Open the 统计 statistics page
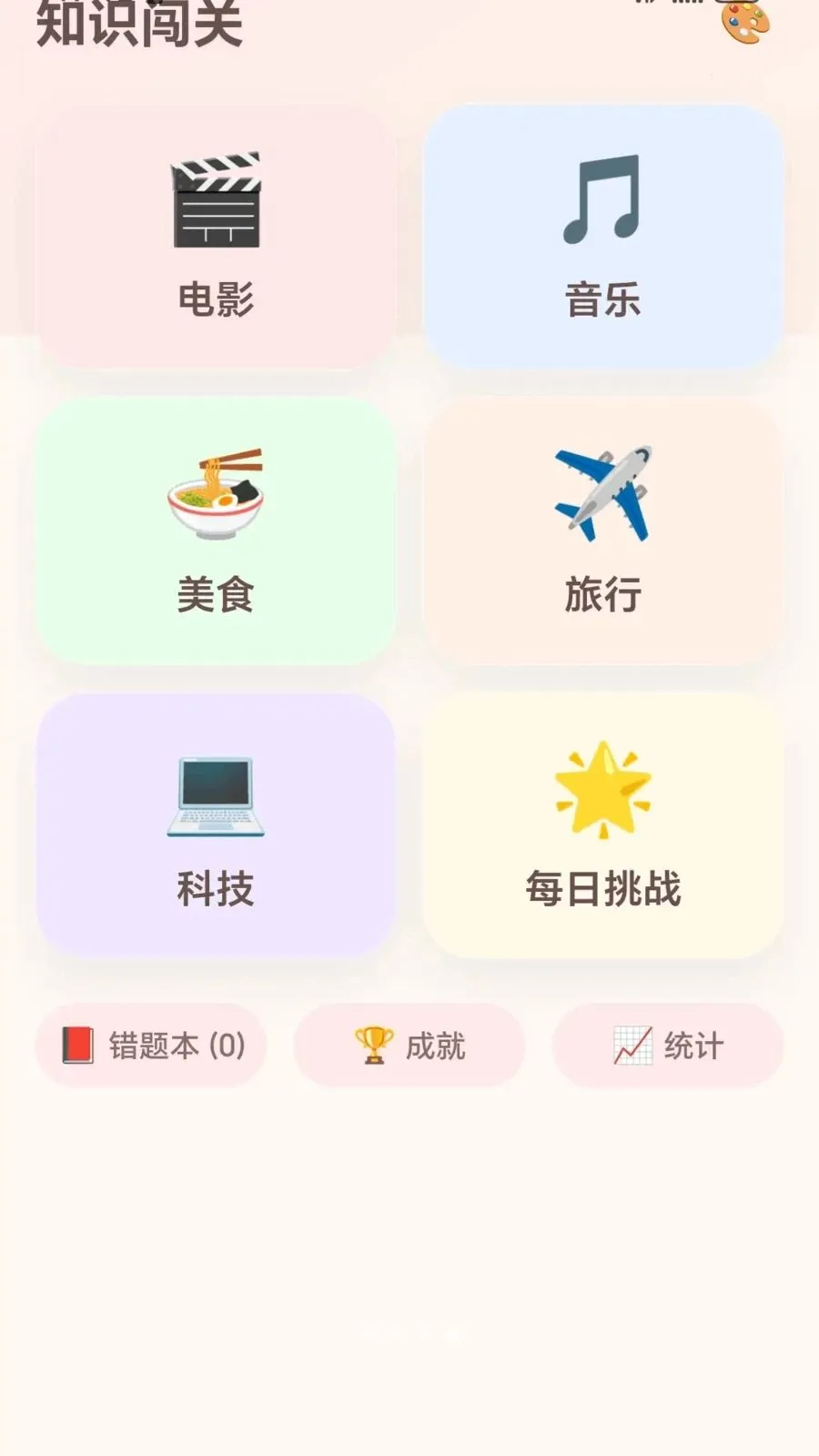The height and width of the screenshot is (1456, 819). pyautogui.click(x=669, y=1046)
